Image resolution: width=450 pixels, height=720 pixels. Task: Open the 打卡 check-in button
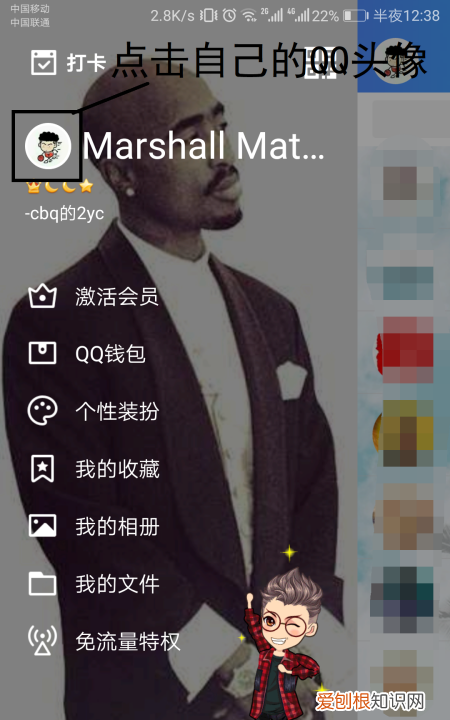(68, 63)
